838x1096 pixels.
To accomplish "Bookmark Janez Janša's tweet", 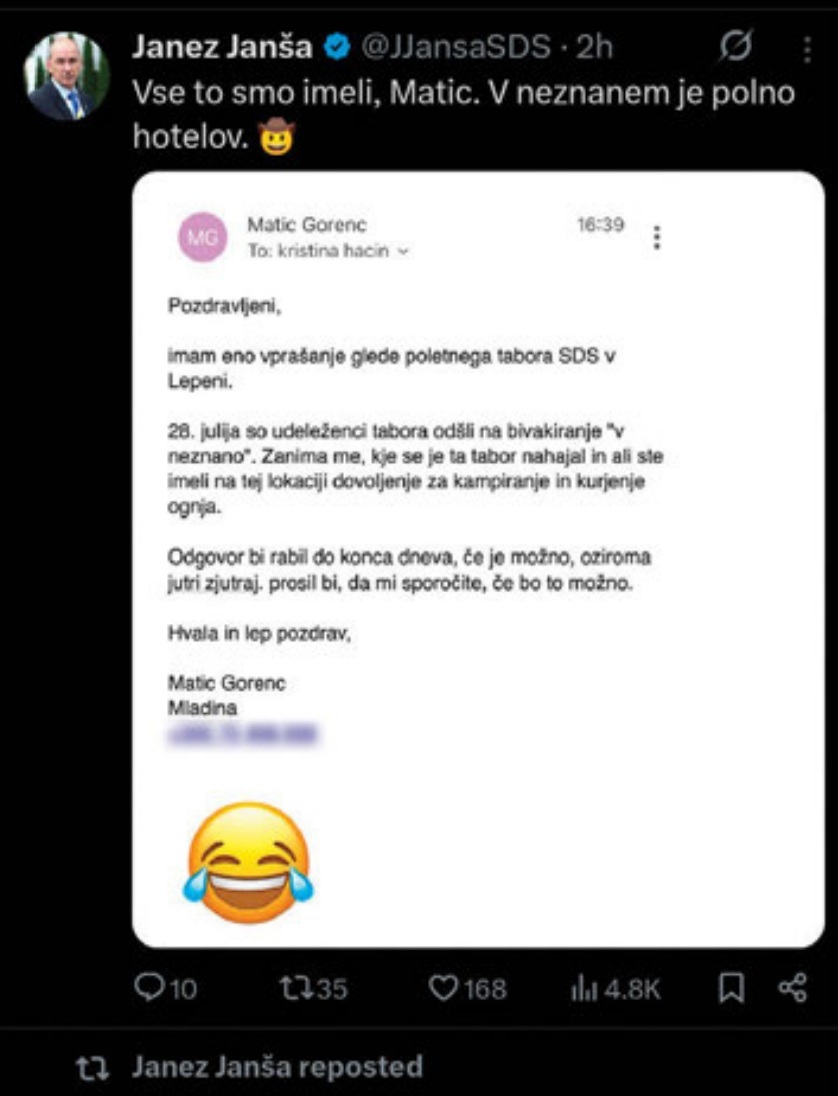I will click(732, 989).
